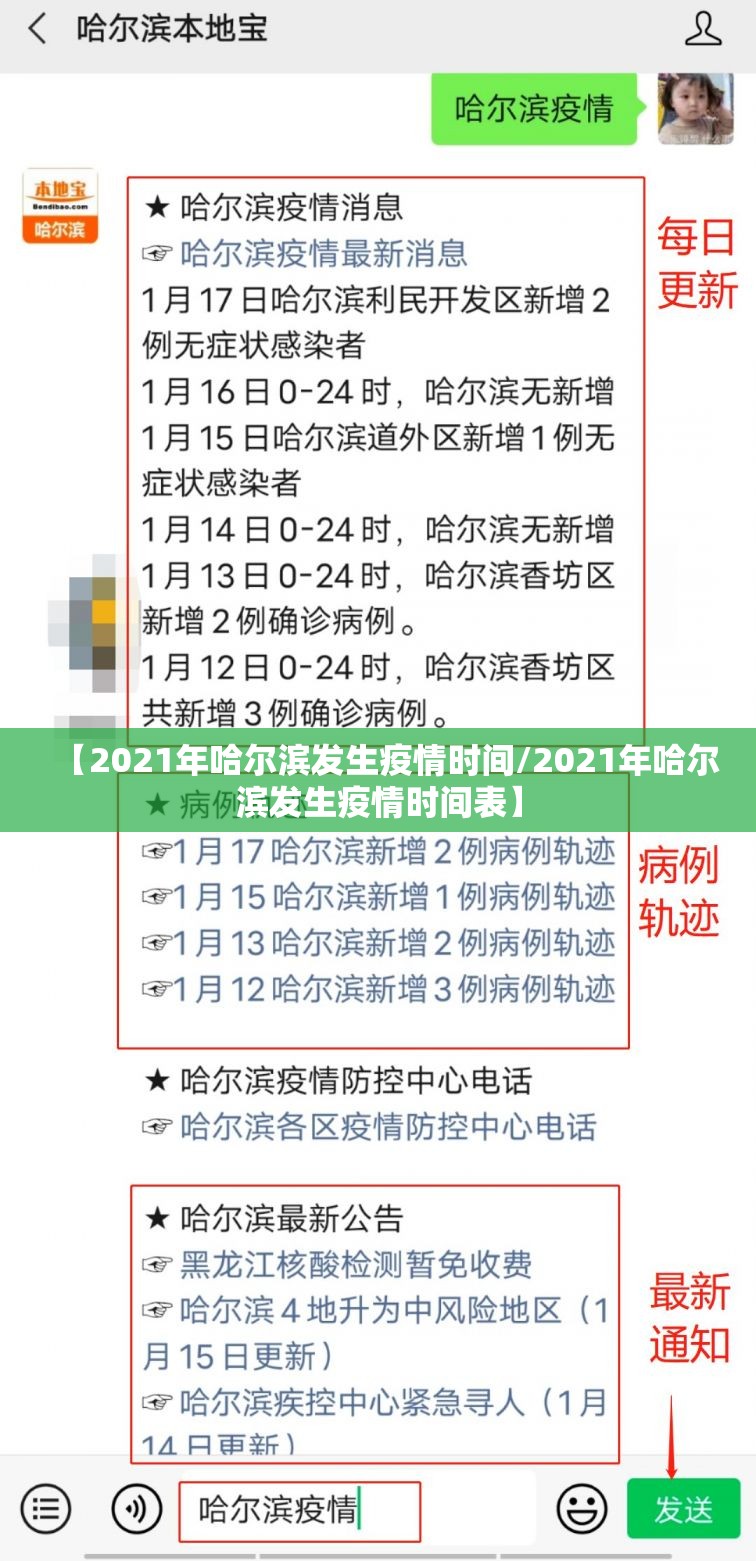Send the message with 发送
Screen dimensions: 756x1561
pyautogui.click(x=684, y=1509)
